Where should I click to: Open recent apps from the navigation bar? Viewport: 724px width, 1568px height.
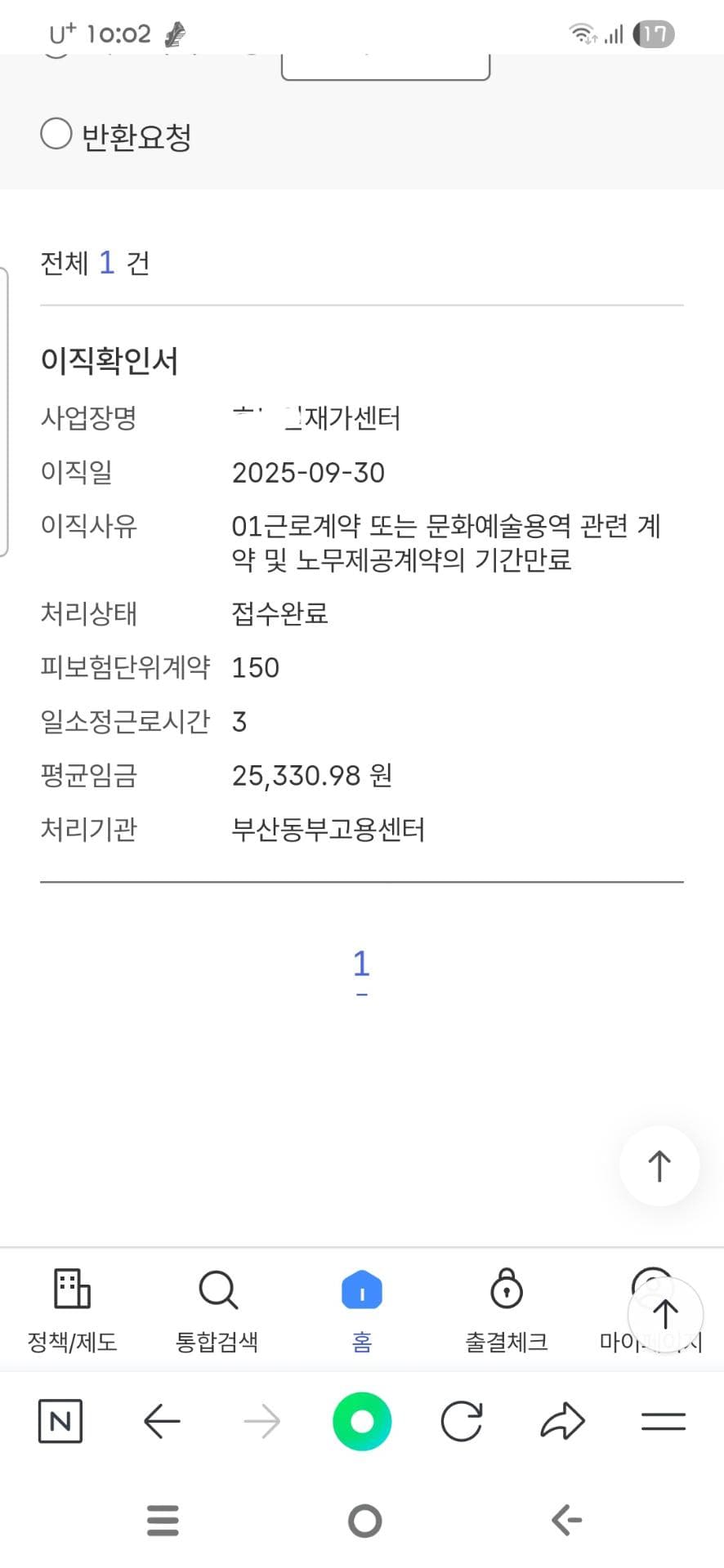163,1521
